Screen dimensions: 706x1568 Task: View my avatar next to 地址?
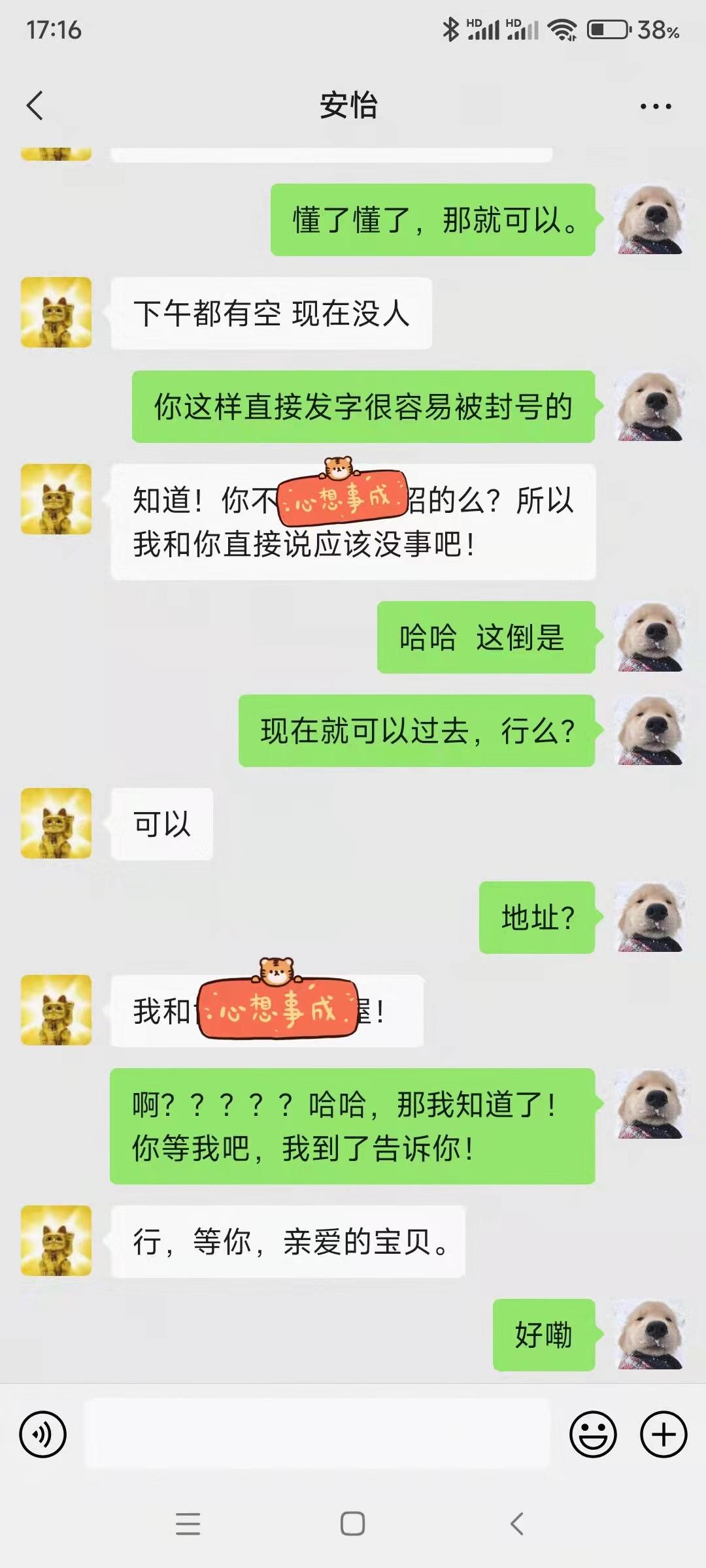click(650, 917)
